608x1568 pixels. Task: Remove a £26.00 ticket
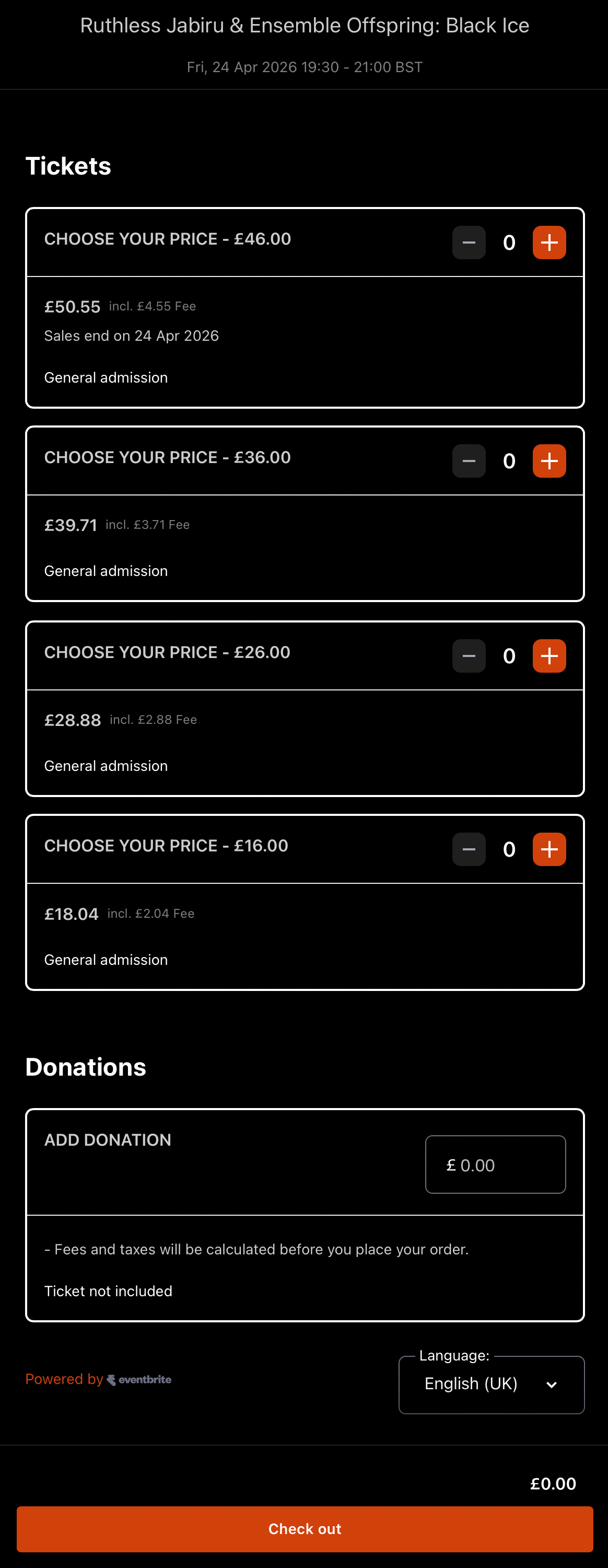469,656
